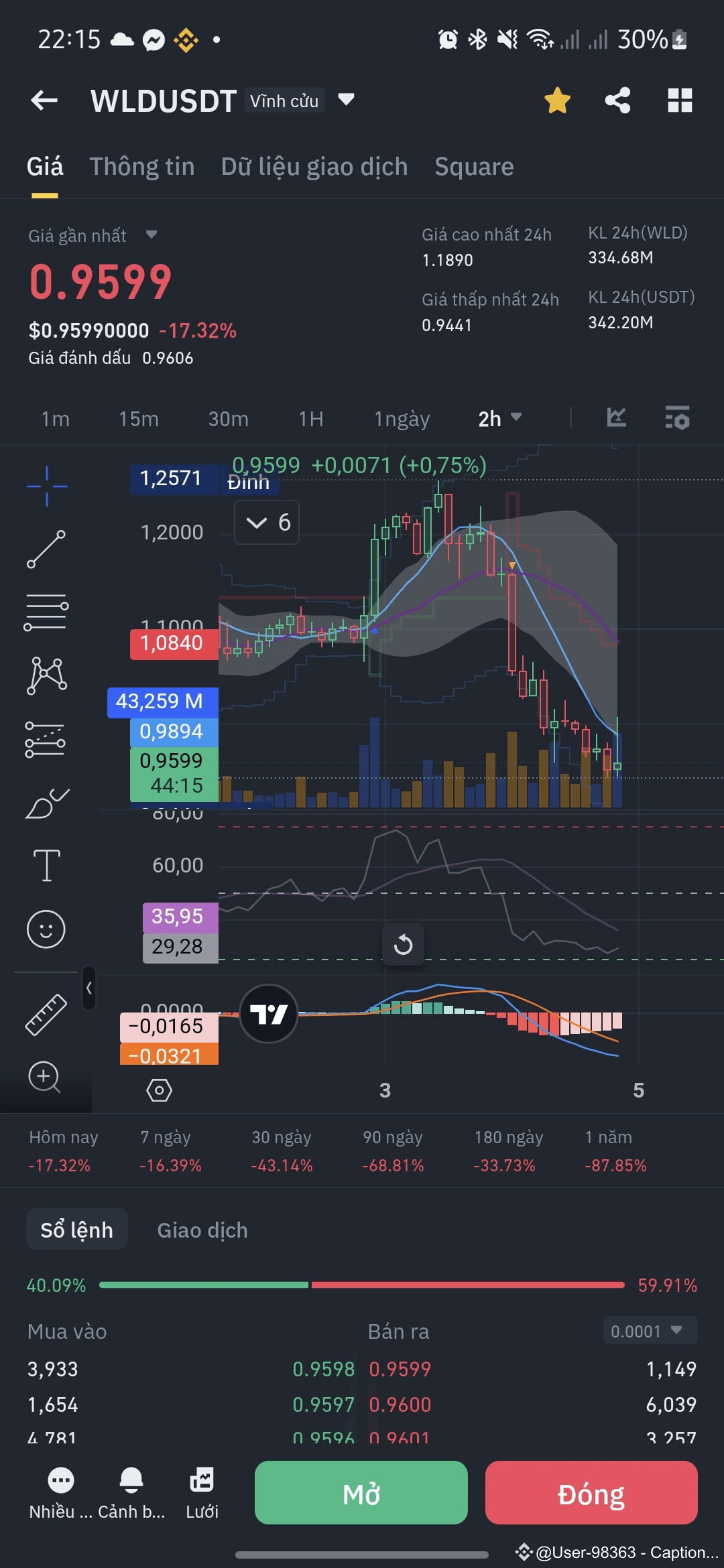Toggle the favorite star for WLDUSDT
The height and width of the screenshot is (1568, 724).
tap(556, 100)
